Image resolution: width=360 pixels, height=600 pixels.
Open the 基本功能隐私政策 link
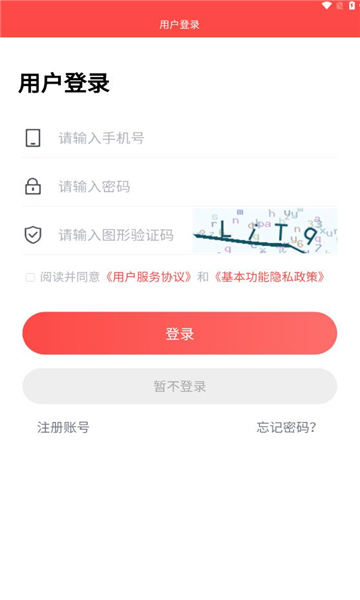click(x=269, y=277)
